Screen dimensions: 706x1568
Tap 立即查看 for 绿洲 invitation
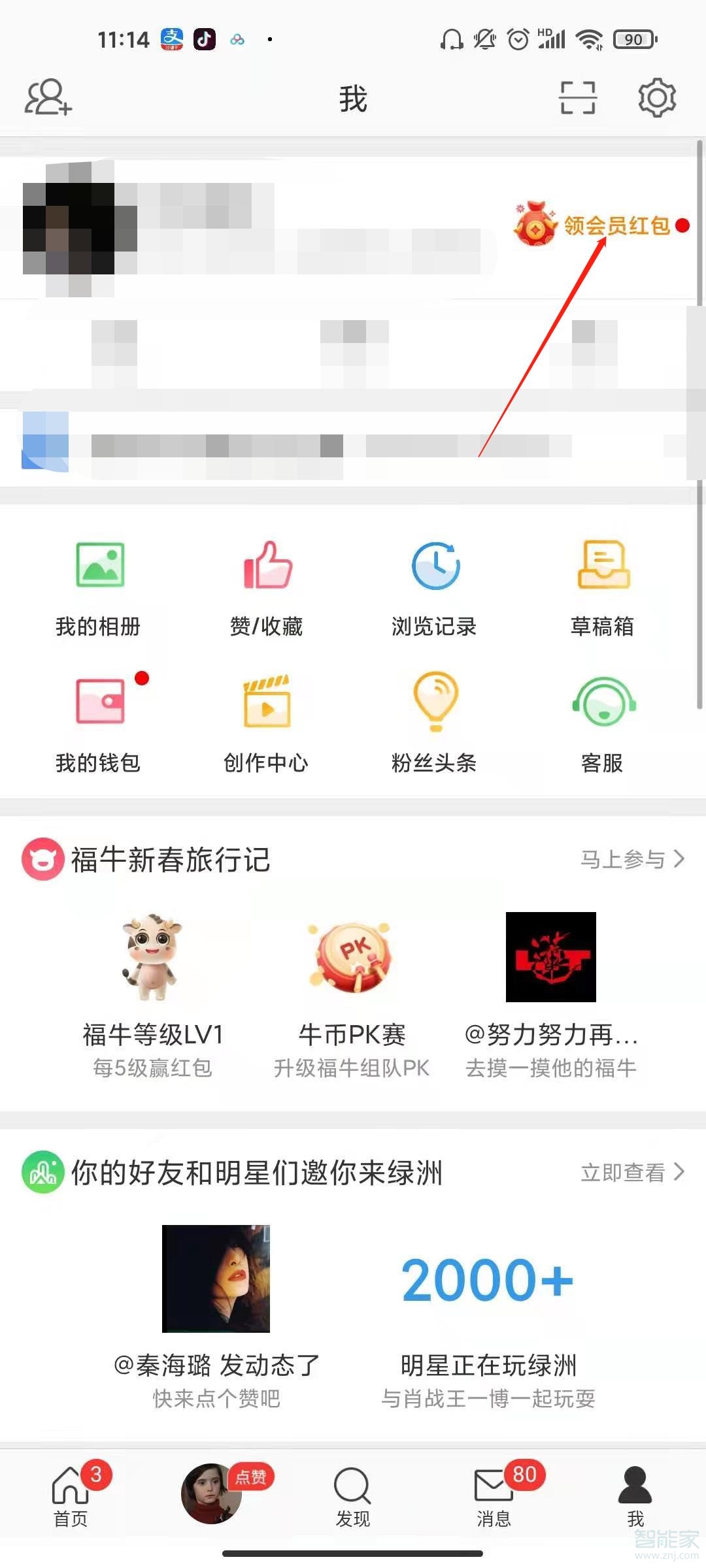631,1173
